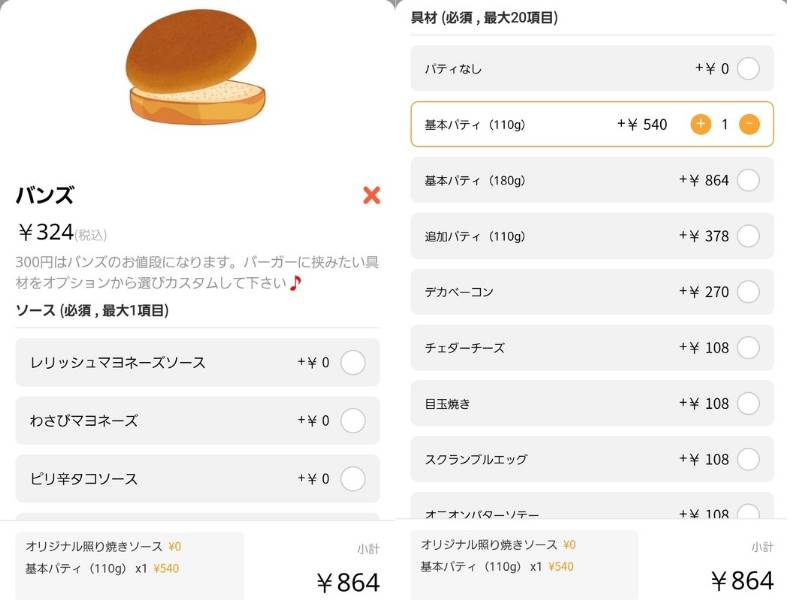The image size is (800, 600).
Task: Close the バンズ customization sheet
Action: 371,195
